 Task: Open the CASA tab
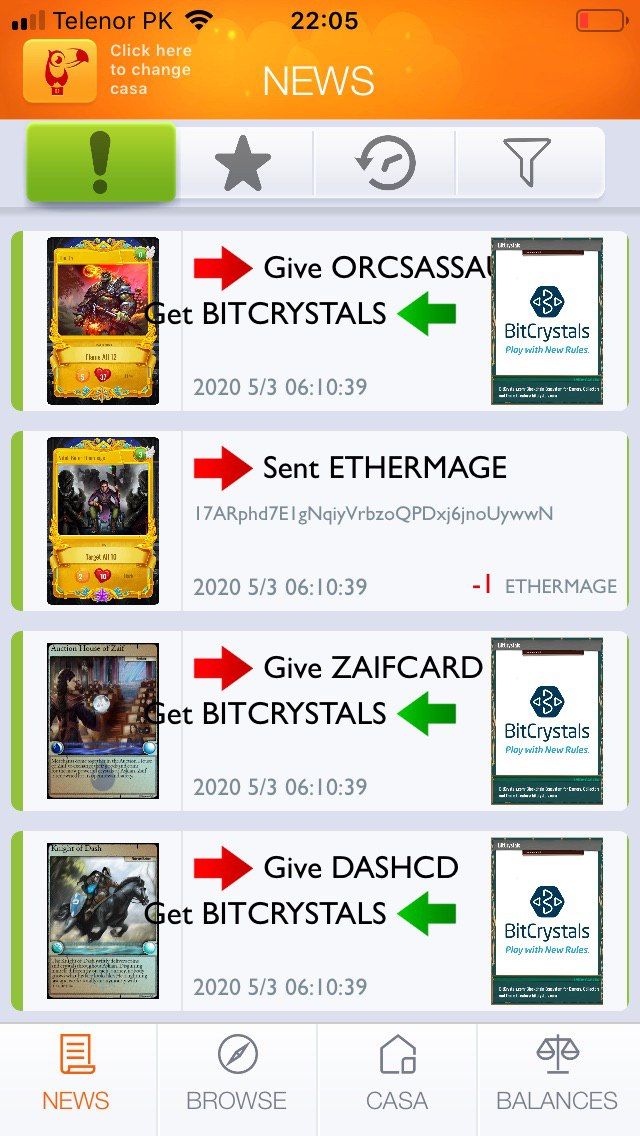[x=396, y=1074]
